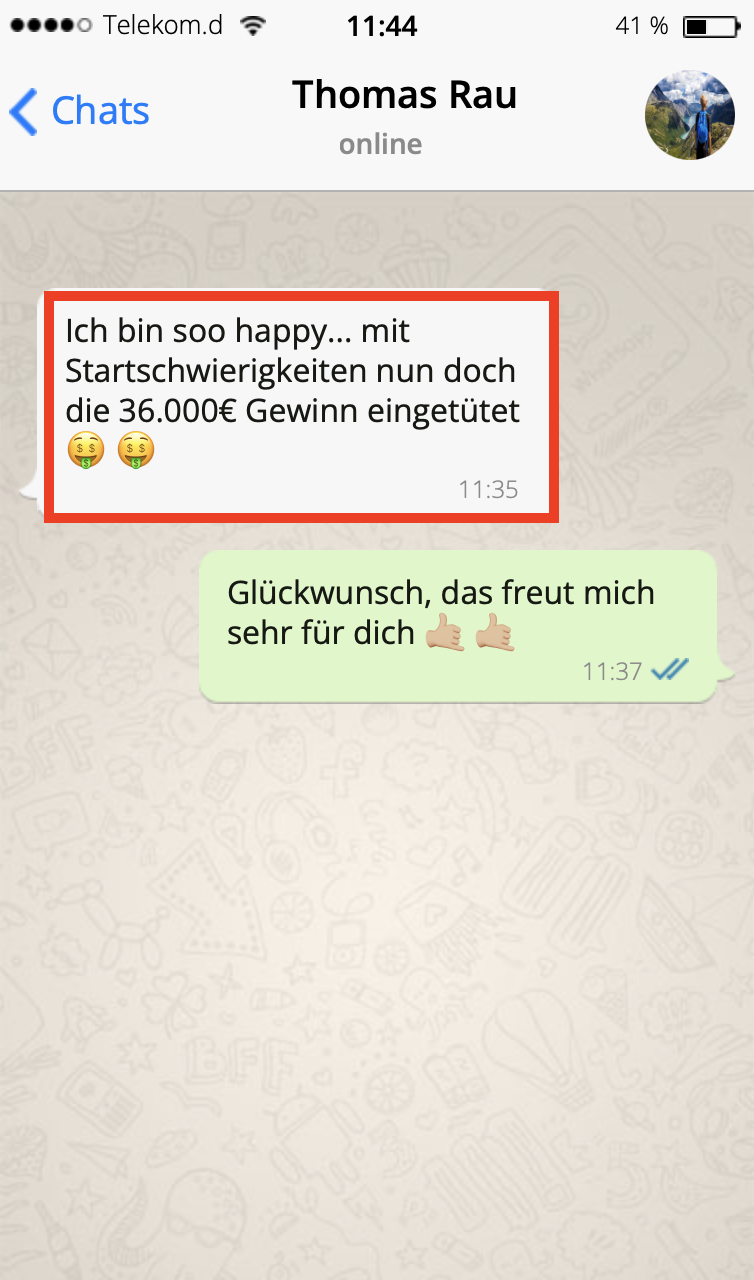
Task: Open Thomas Rau's profile picture
Action: pos(689,115)
